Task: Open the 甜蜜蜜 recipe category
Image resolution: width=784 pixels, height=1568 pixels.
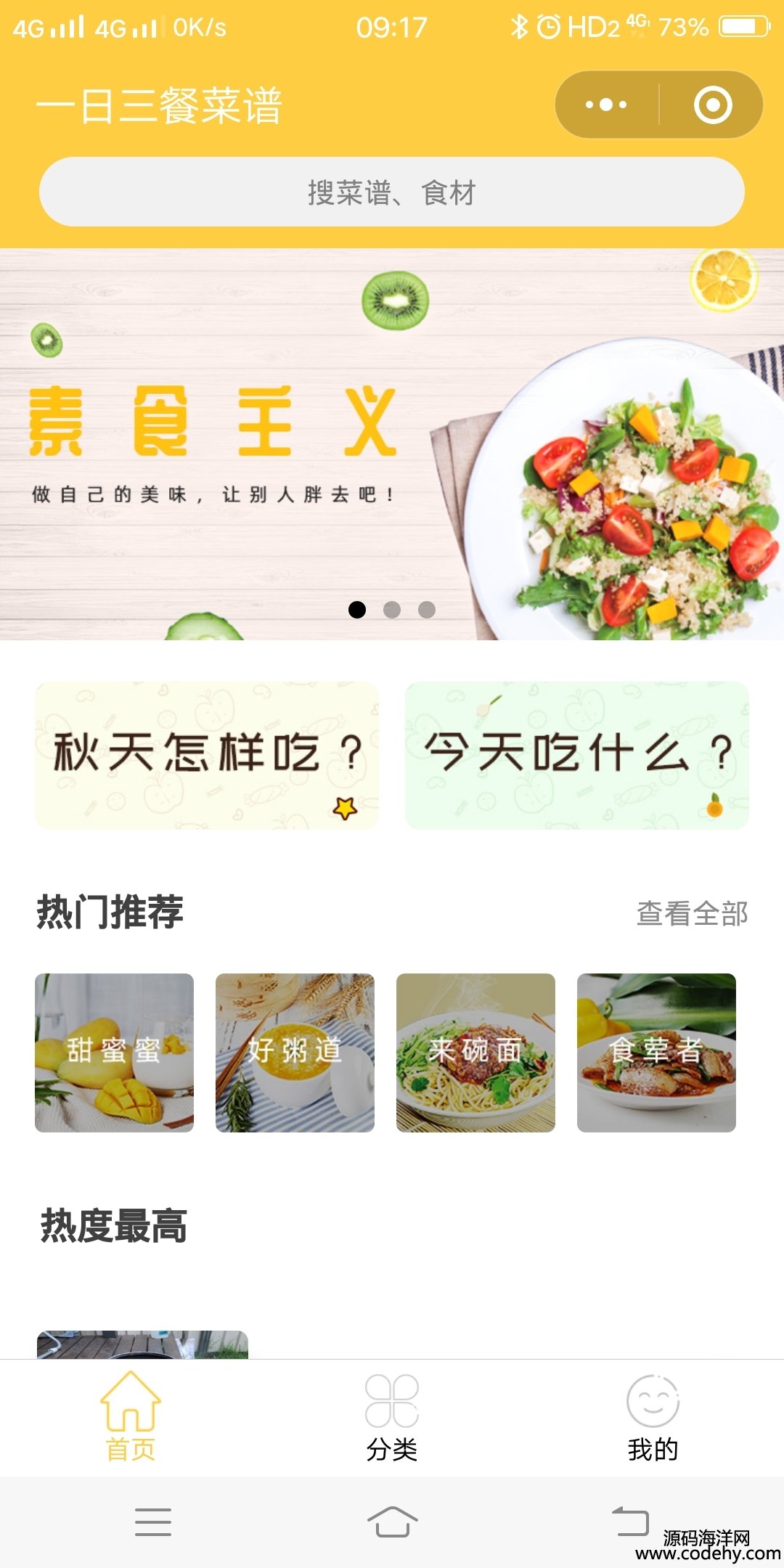Action: (x=115, y=1053)
